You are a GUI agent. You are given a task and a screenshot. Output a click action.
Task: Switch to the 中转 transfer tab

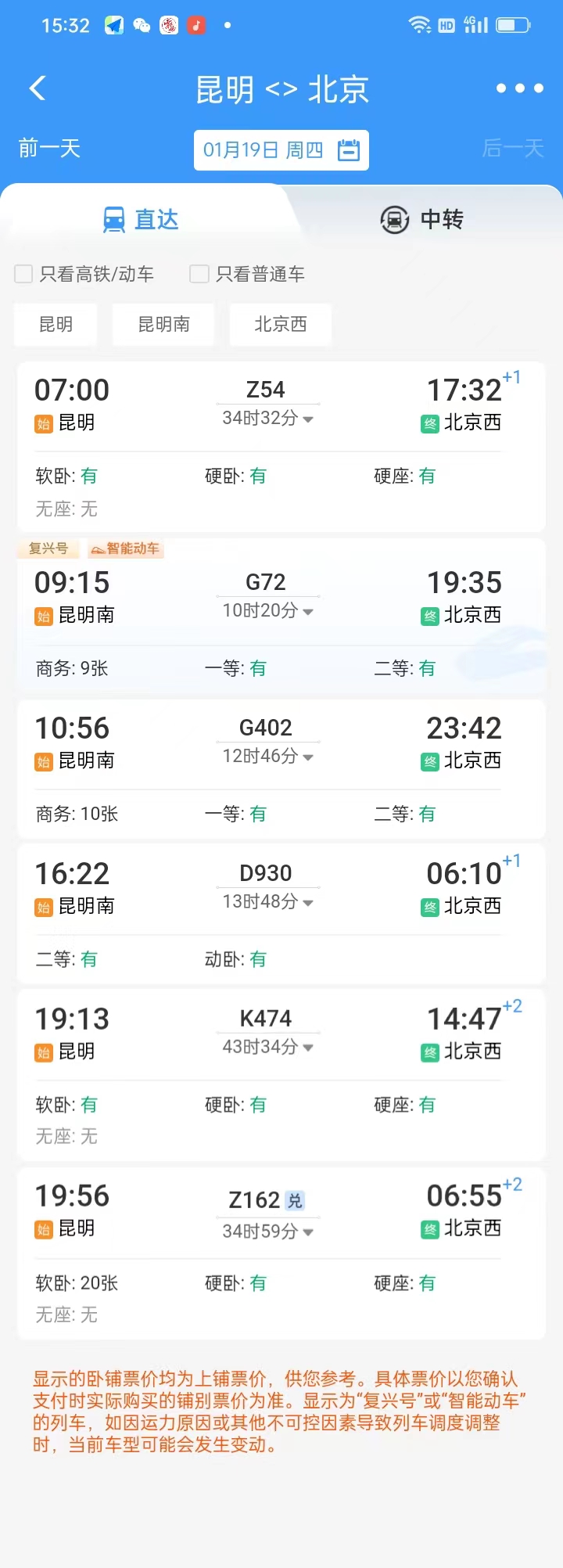pyautogui.click(x=422, y=220)
